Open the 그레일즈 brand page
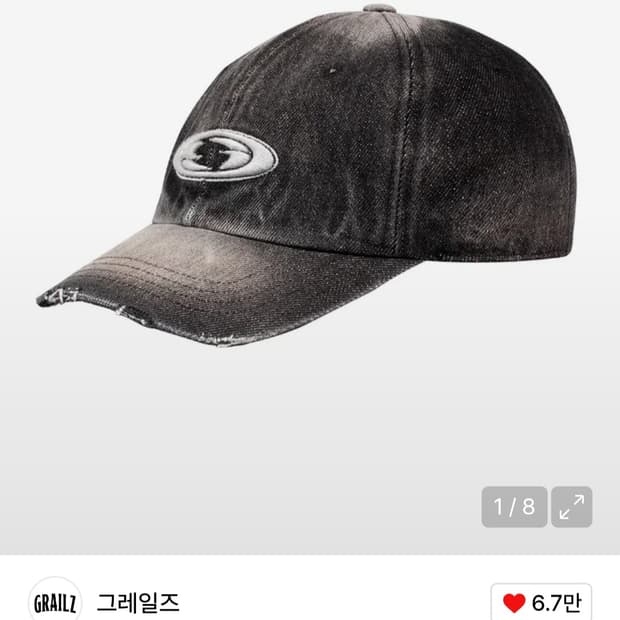This screenshot has height=620, width=620. [x=138, y=603]
